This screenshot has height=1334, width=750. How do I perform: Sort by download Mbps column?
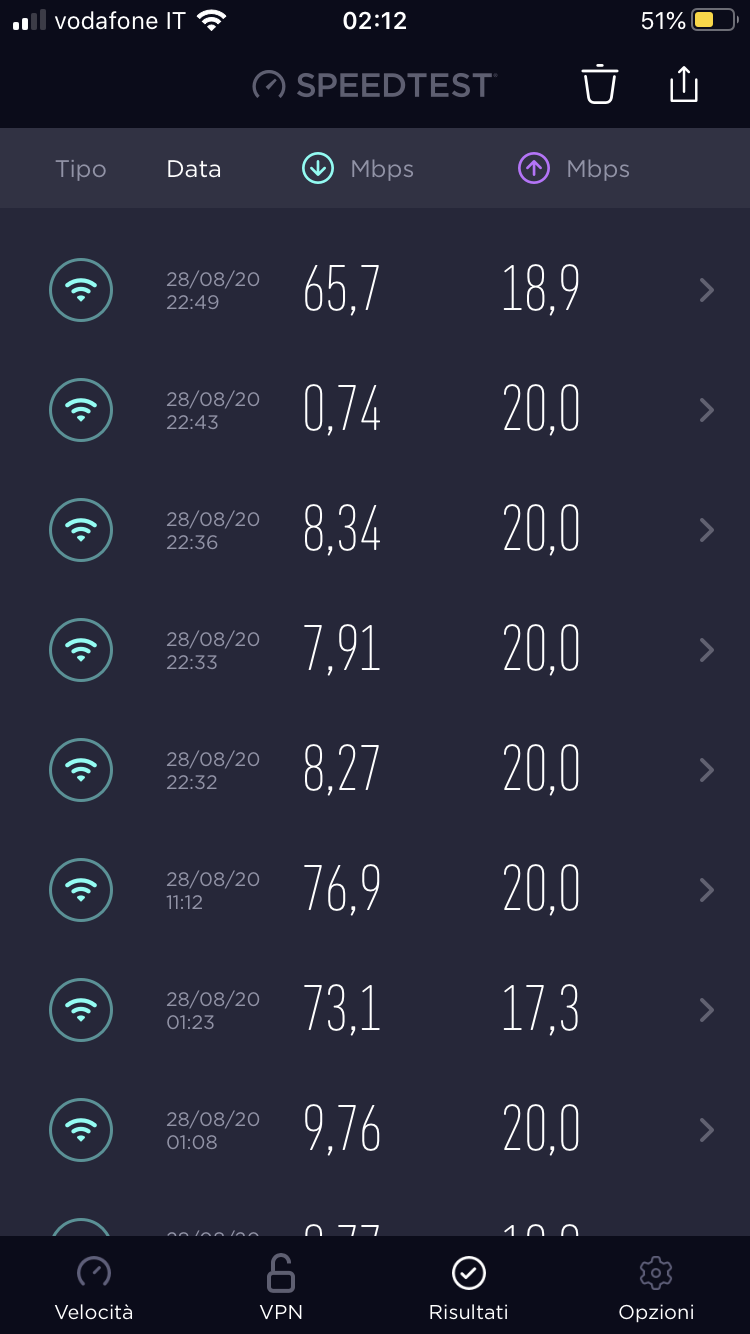click(358, 169)
